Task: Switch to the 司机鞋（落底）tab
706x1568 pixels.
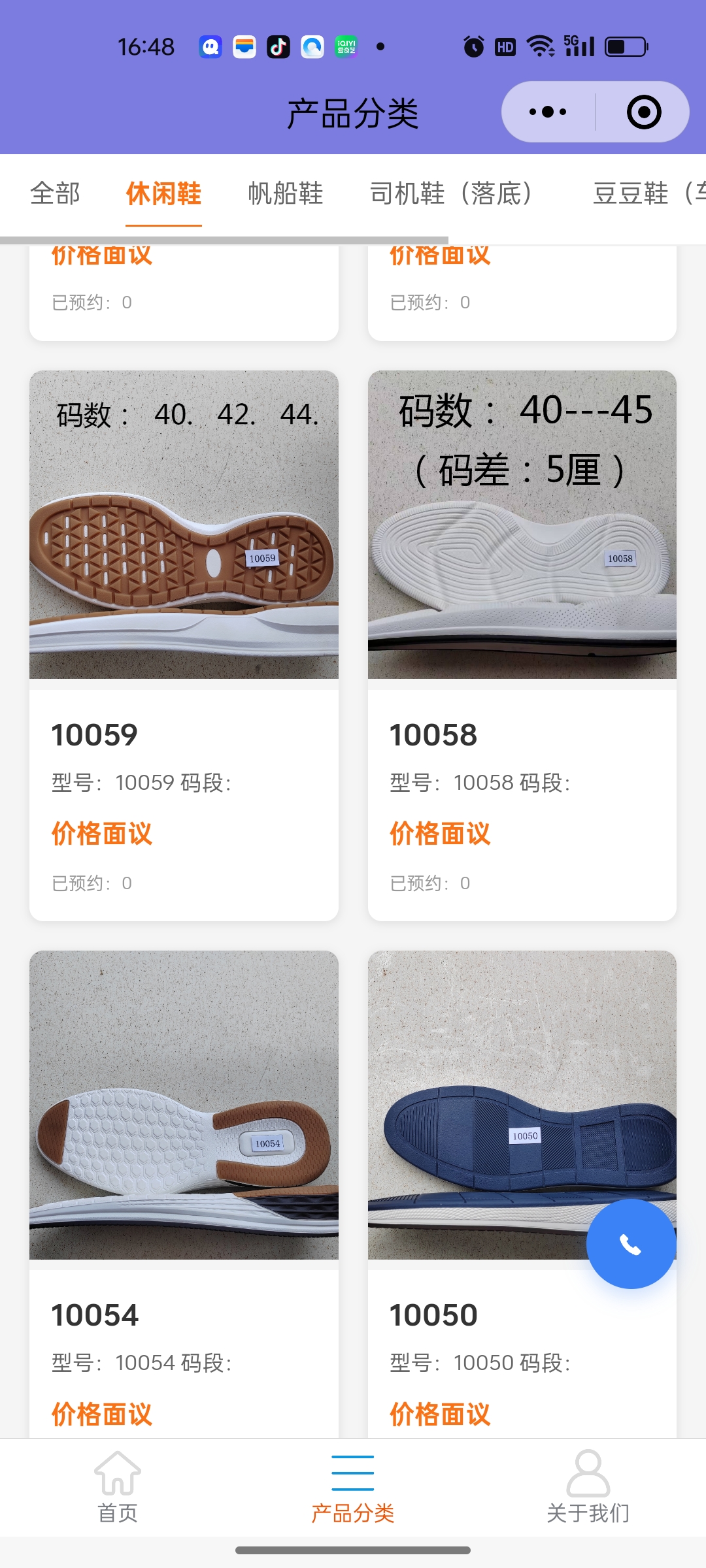Action: (451, 194)
